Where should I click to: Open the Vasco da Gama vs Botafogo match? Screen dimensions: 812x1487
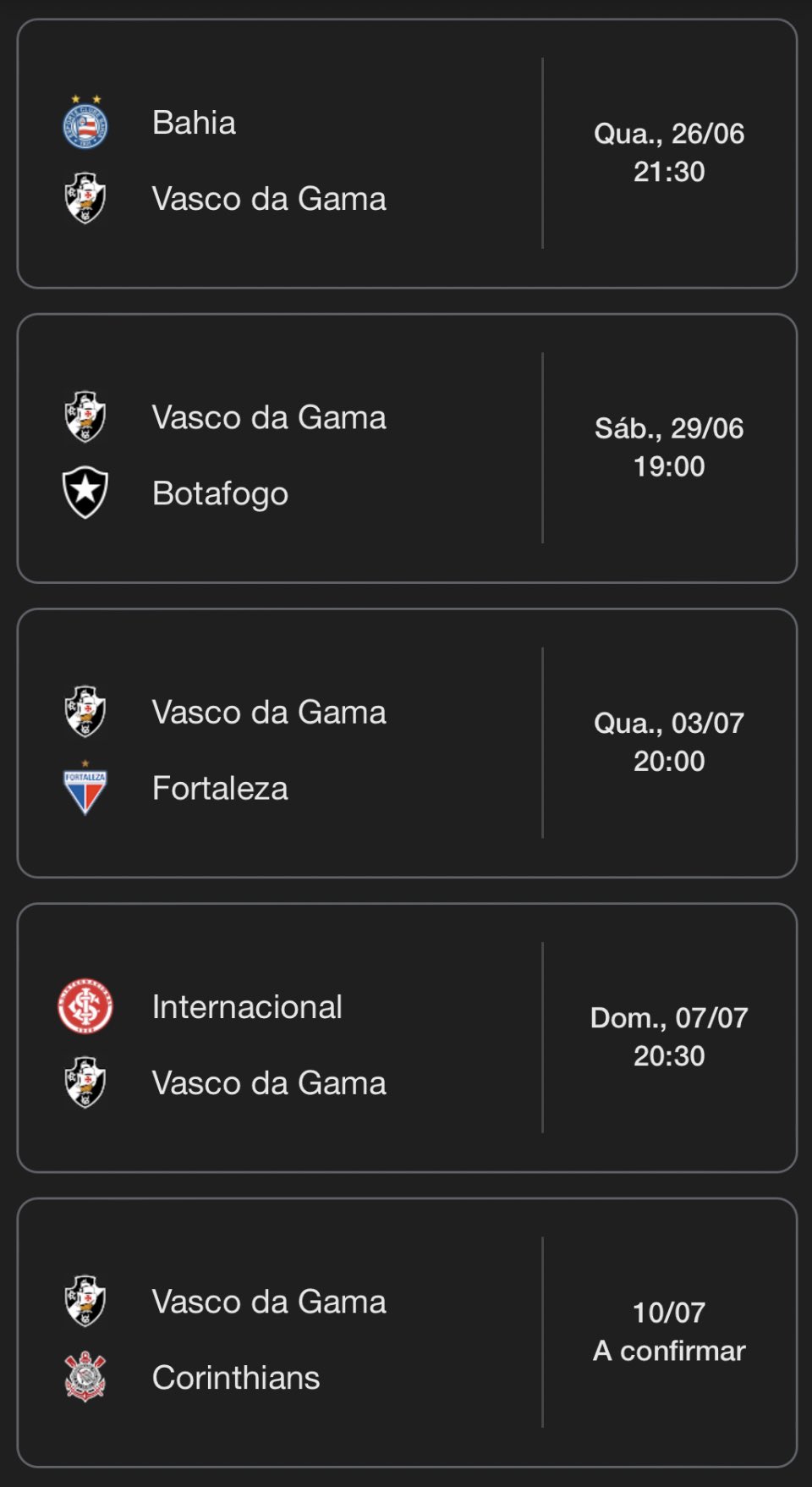[407, 448]
